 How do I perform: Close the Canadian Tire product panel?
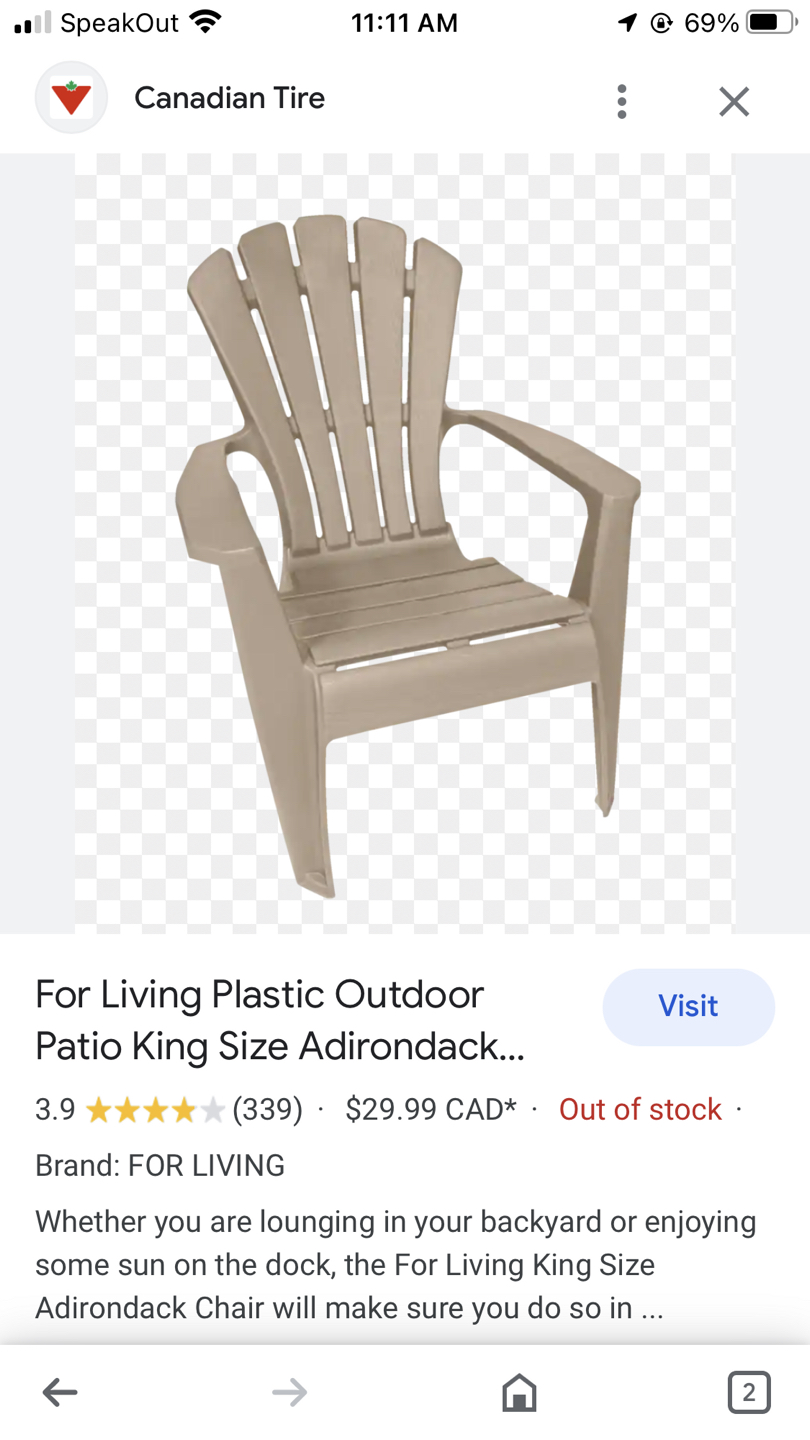click(x=734, y=101)
